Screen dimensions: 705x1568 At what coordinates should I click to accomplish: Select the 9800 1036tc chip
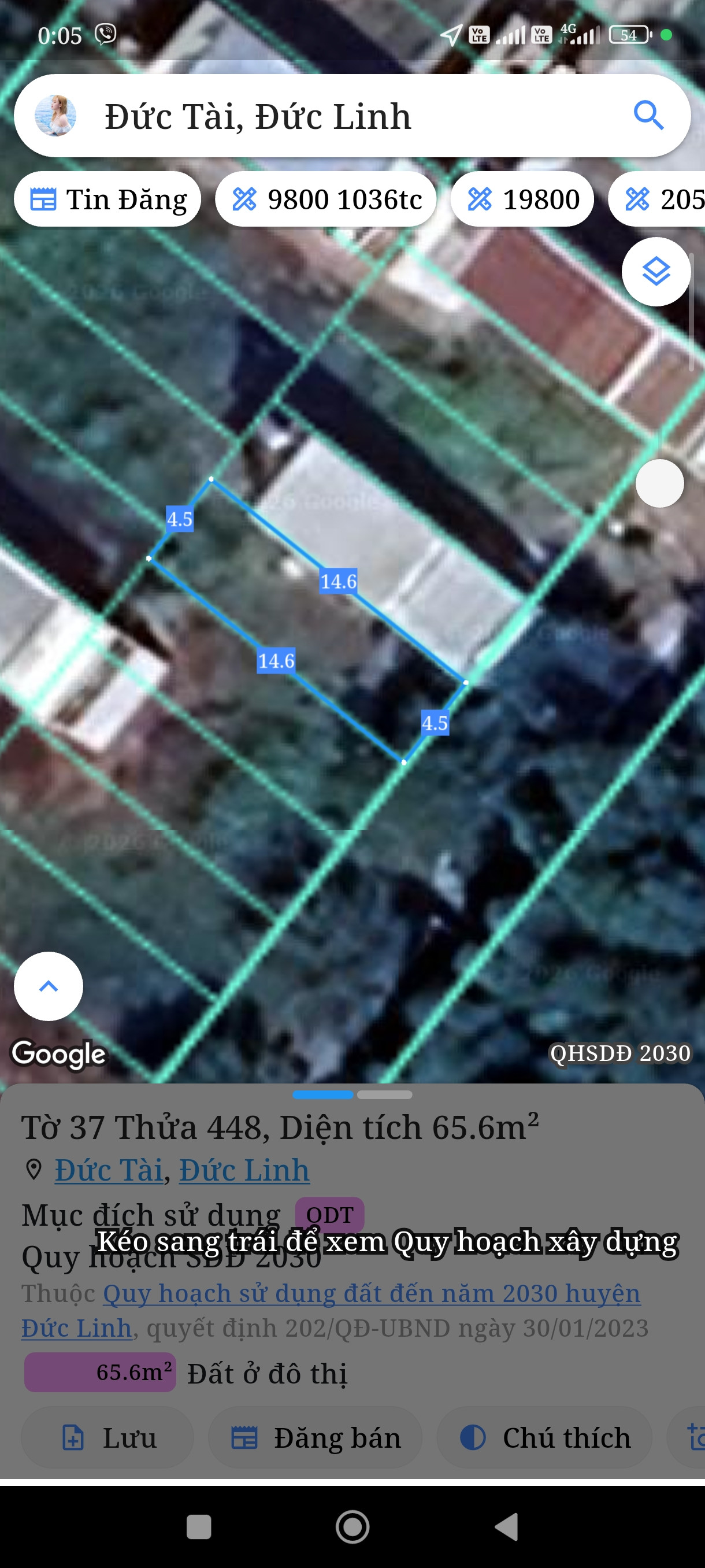tap(326, 199)
